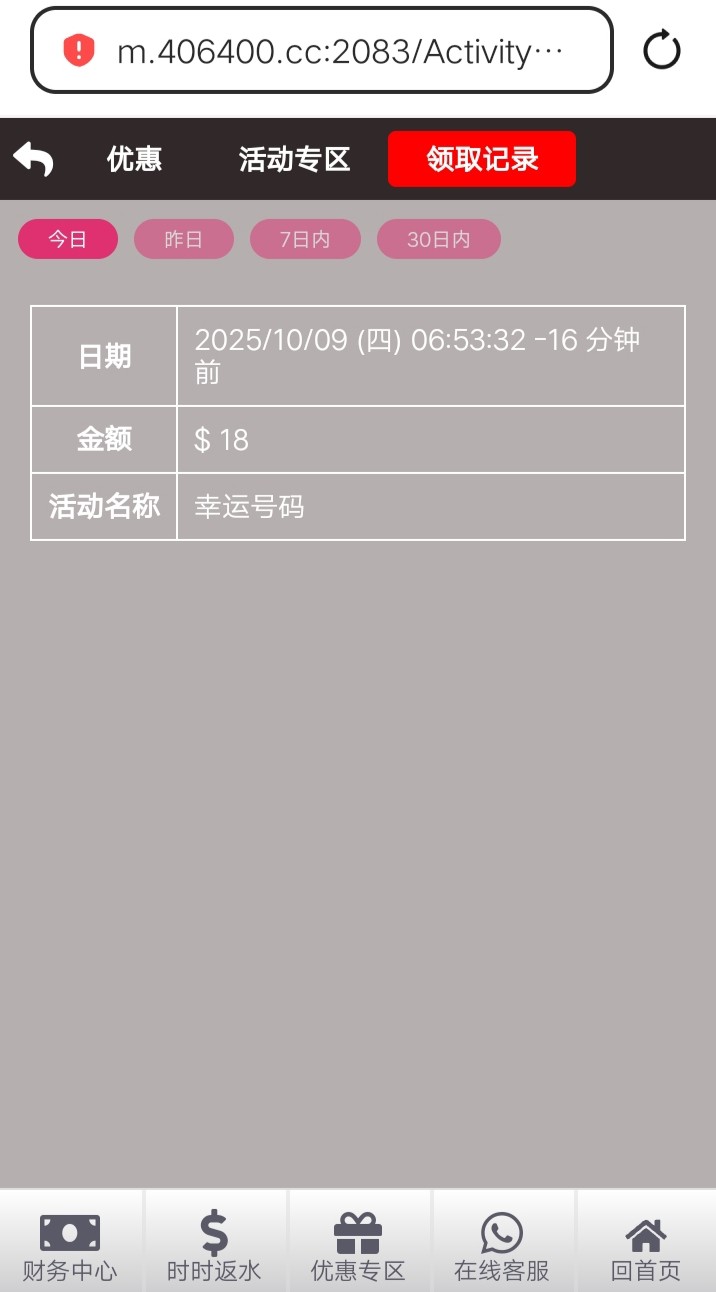Return to home via 回首页

(646, 1246)
